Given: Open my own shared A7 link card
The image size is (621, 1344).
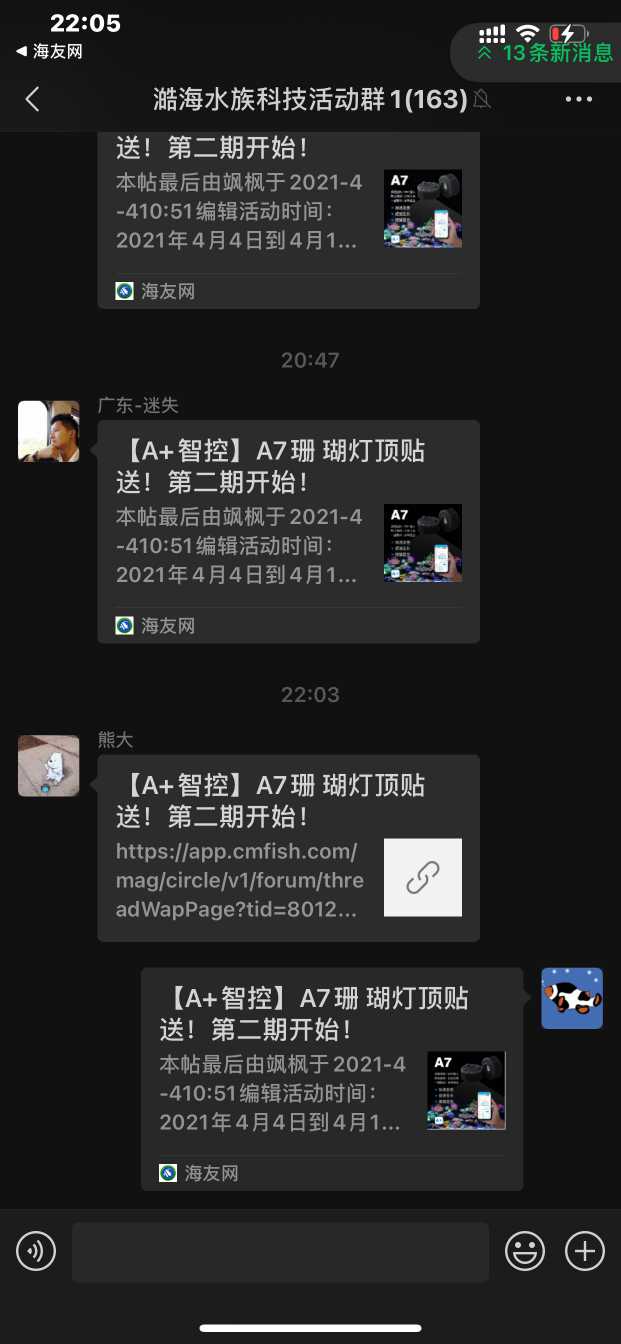Looking at the screenshot, I should click(331, 1078).
